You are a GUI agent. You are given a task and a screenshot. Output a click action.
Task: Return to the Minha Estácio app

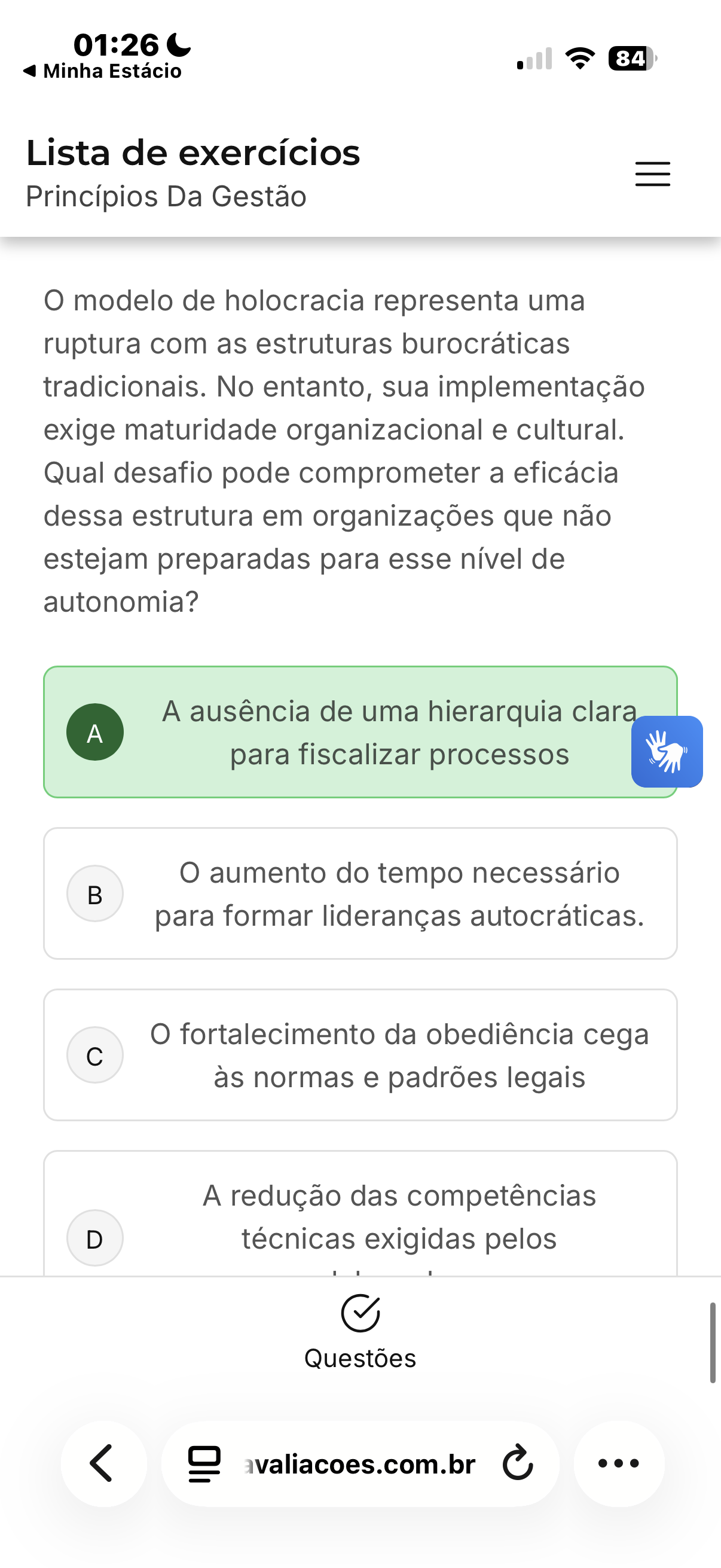coord(102,71)
